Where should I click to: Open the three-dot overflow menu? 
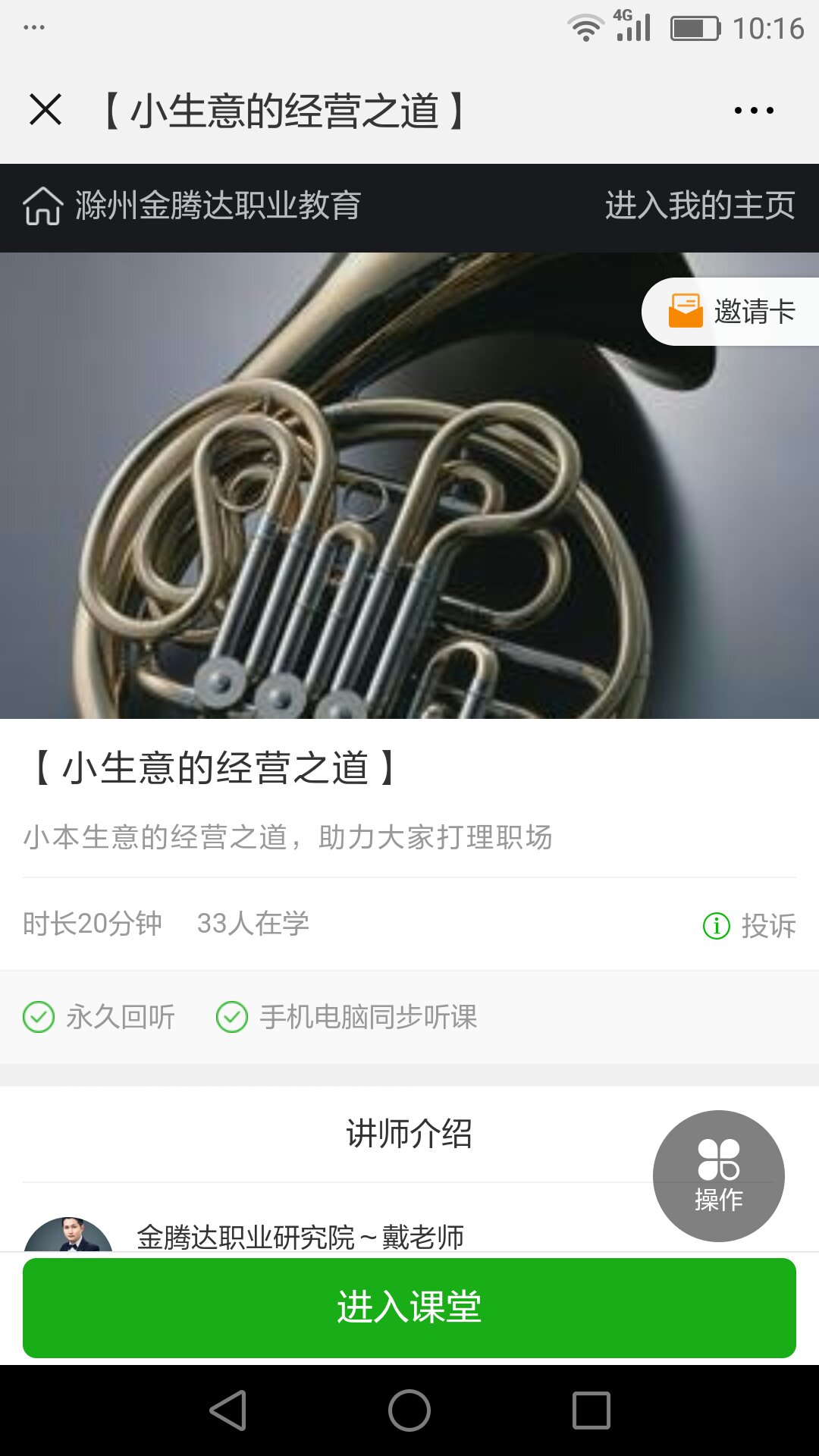point(754,111)
